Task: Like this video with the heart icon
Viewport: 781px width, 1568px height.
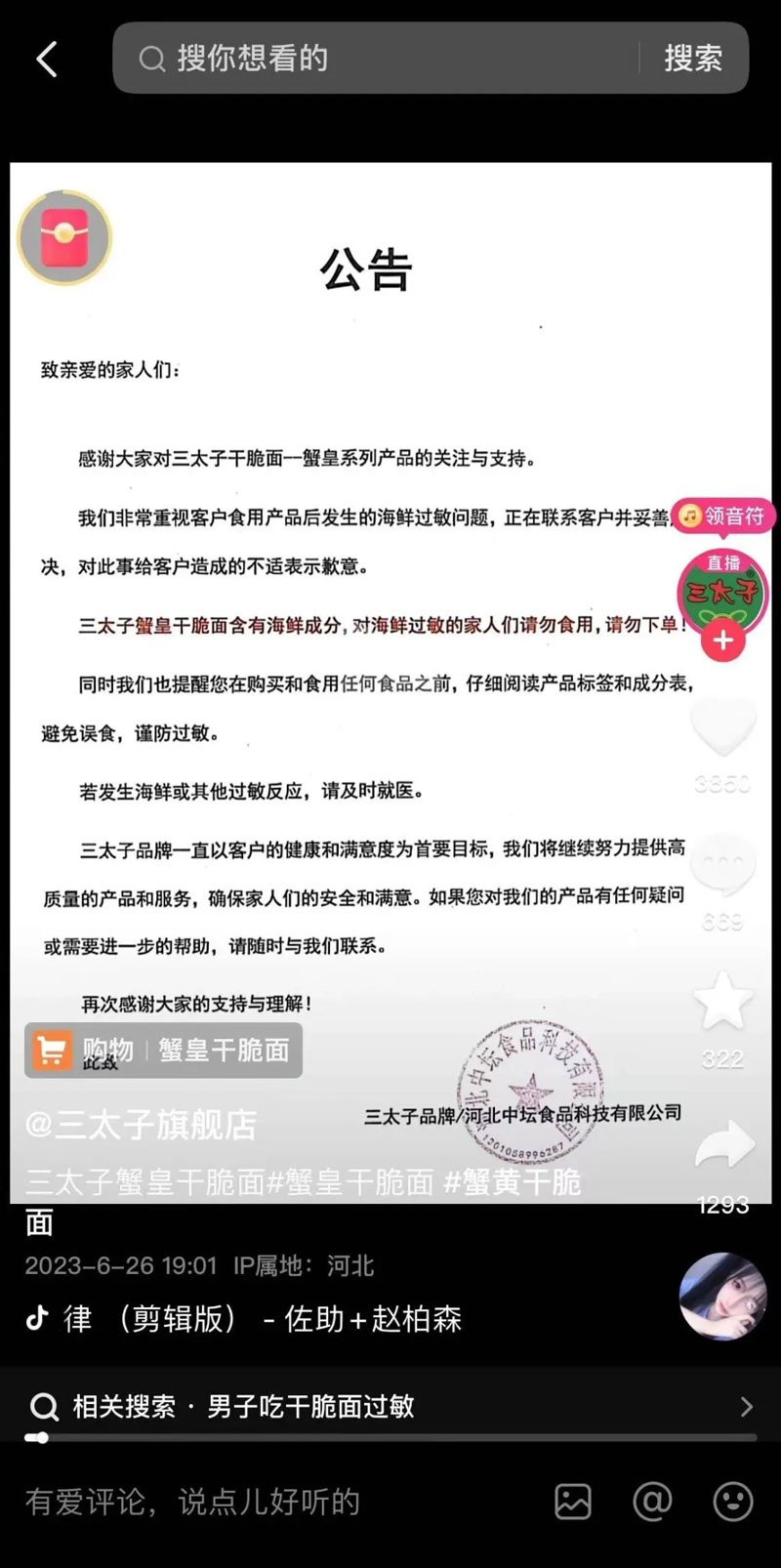Action: click(722, 727)
